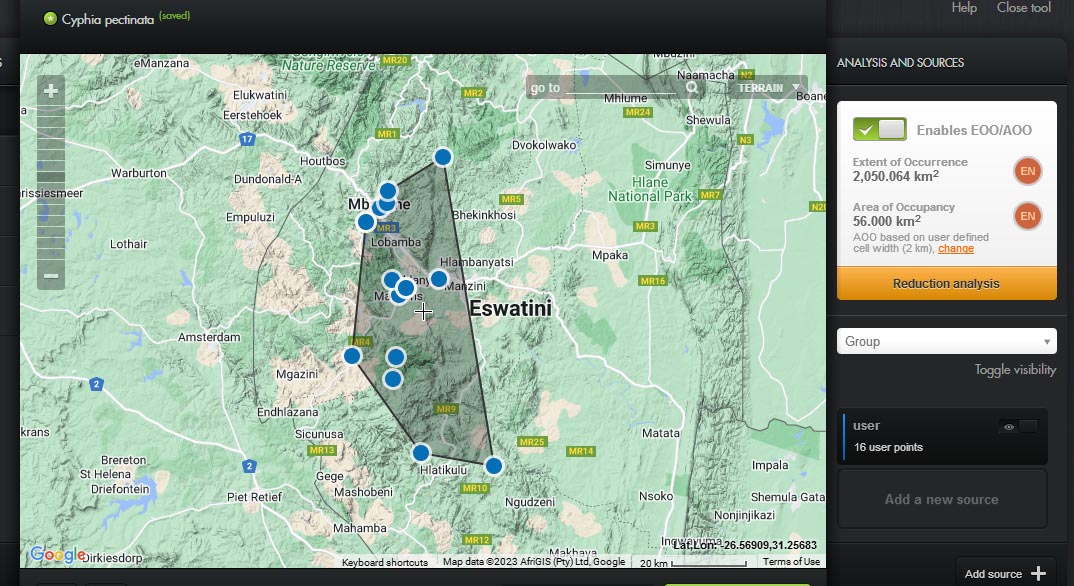This screenshot has height=586, width=1074.
Task: Open the Help link
Action: pos(964,8)
